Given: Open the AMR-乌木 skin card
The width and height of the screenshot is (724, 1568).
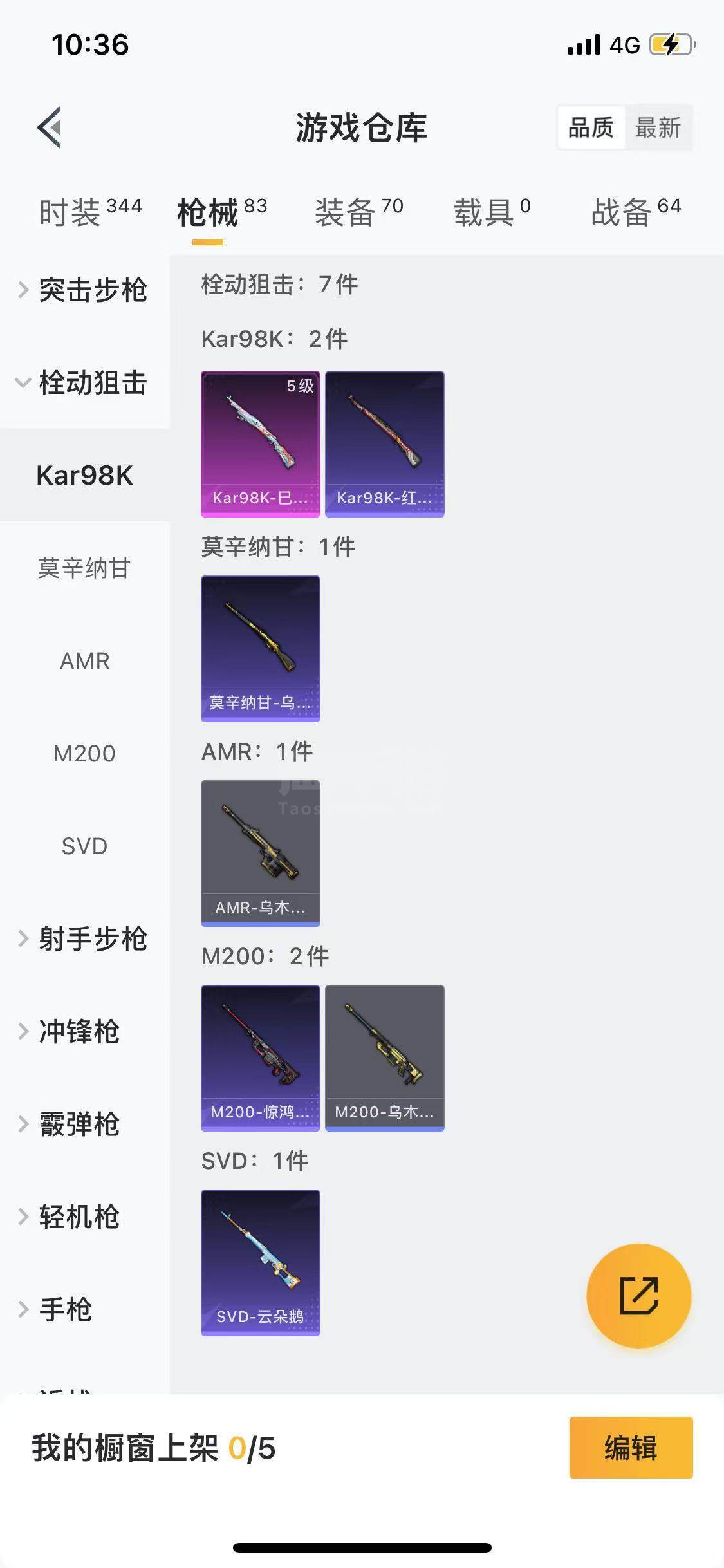Looking at the screenshot, I should (x=260, y=853).
